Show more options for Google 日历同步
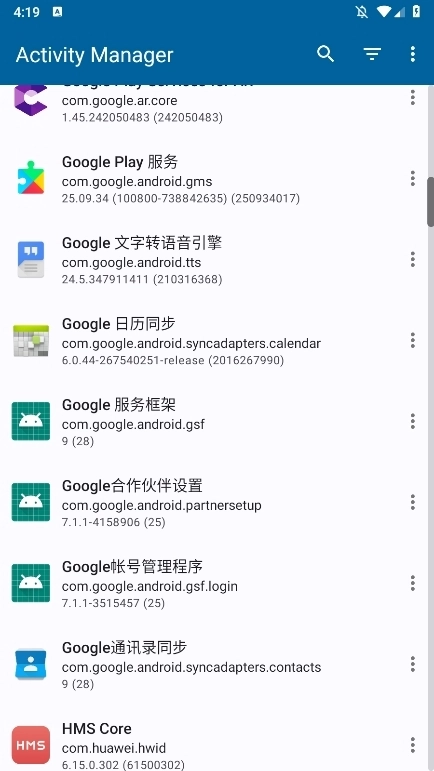This screenshot has width=434, height=771. point(413,340)
